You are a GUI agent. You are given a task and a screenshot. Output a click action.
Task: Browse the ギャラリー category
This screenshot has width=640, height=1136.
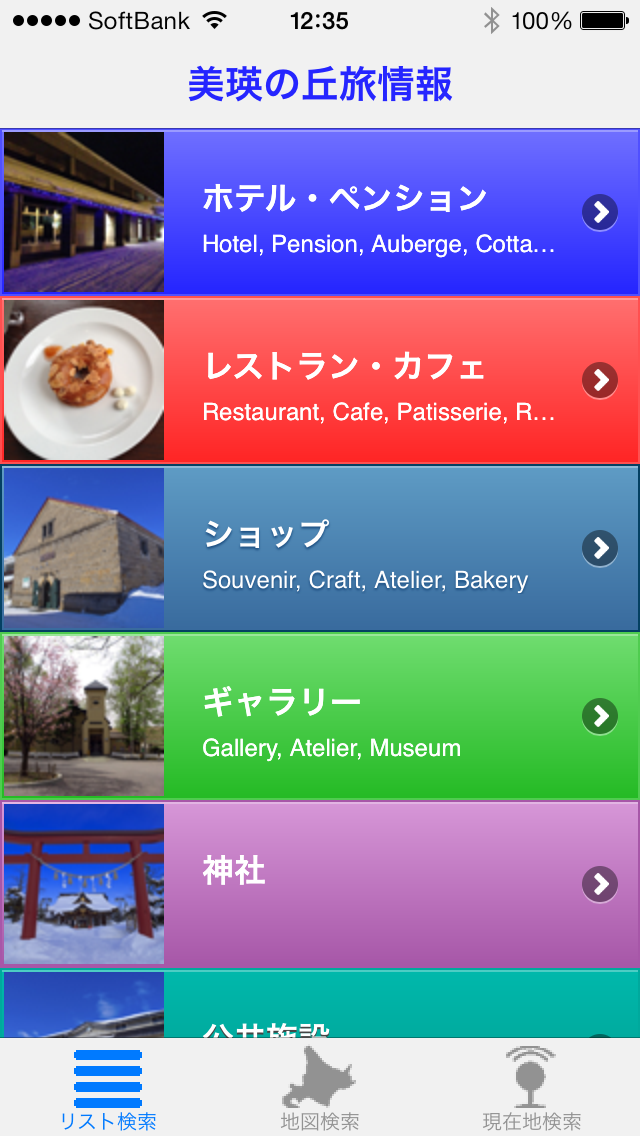320,716
